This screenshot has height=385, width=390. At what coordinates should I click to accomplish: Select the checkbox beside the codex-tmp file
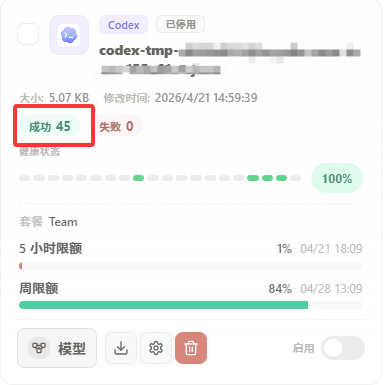tap(28, 34)
